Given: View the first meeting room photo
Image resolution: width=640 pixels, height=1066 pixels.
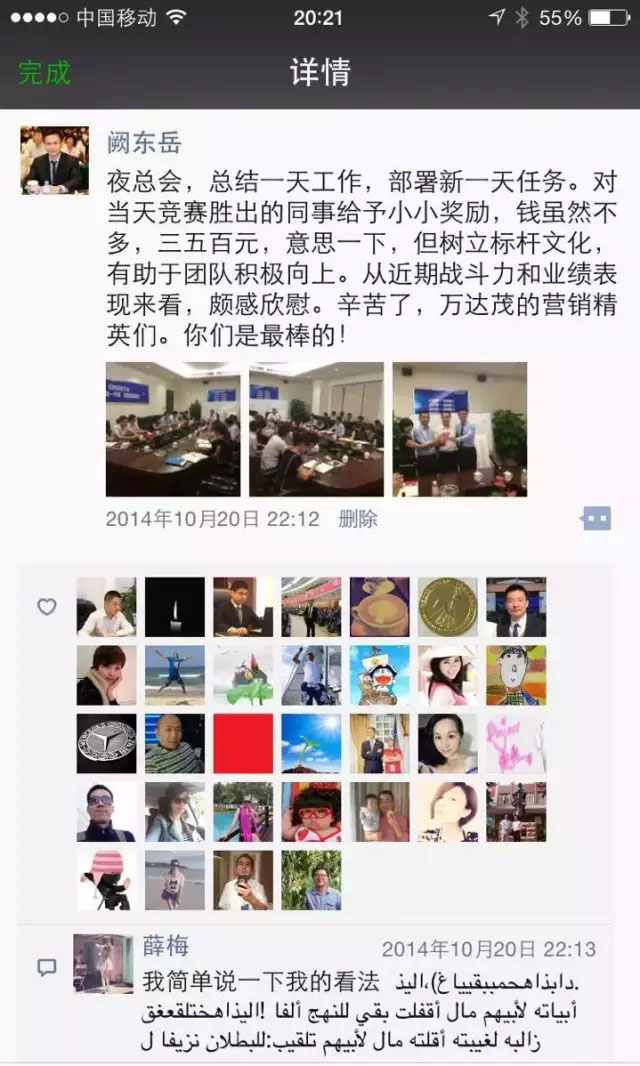Looking at the screenshot, I should tap(173, 429).
